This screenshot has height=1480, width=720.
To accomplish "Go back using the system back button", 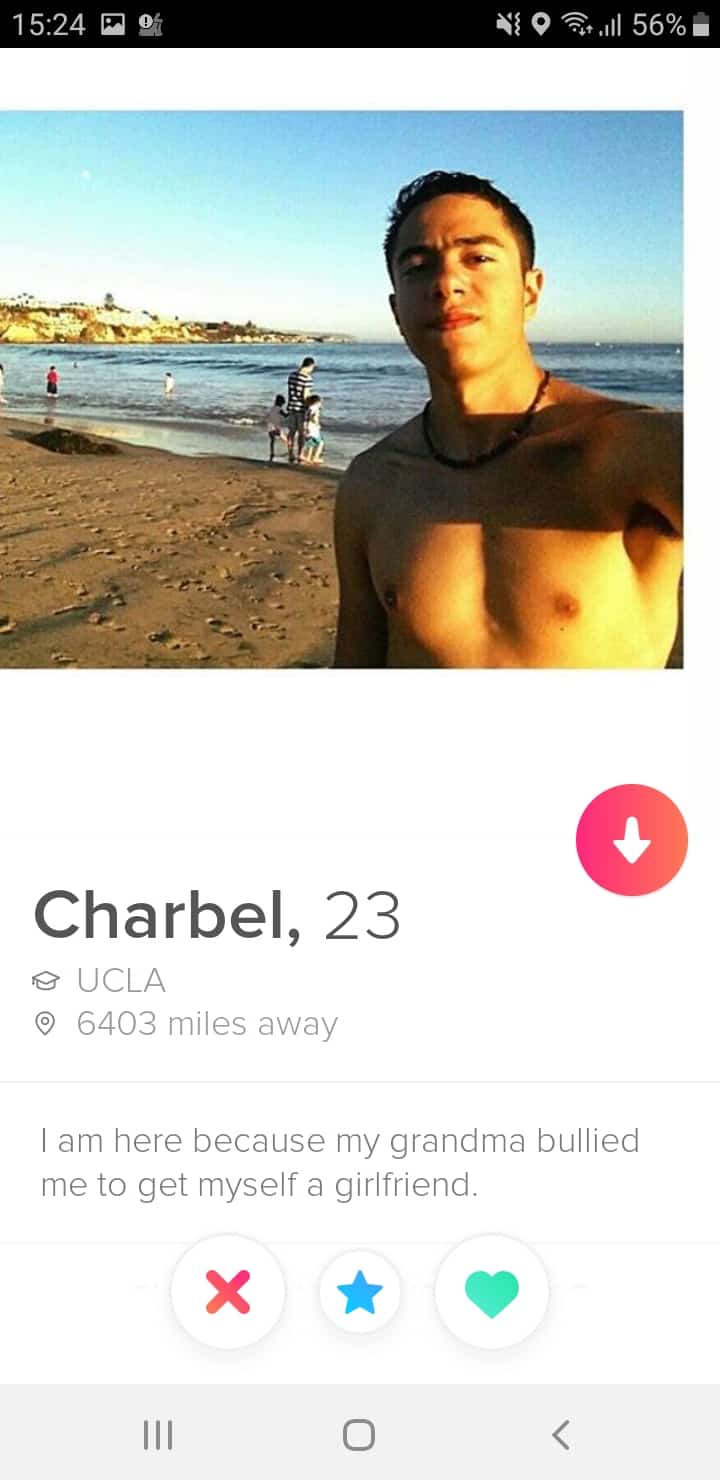I will (561, 1434).
